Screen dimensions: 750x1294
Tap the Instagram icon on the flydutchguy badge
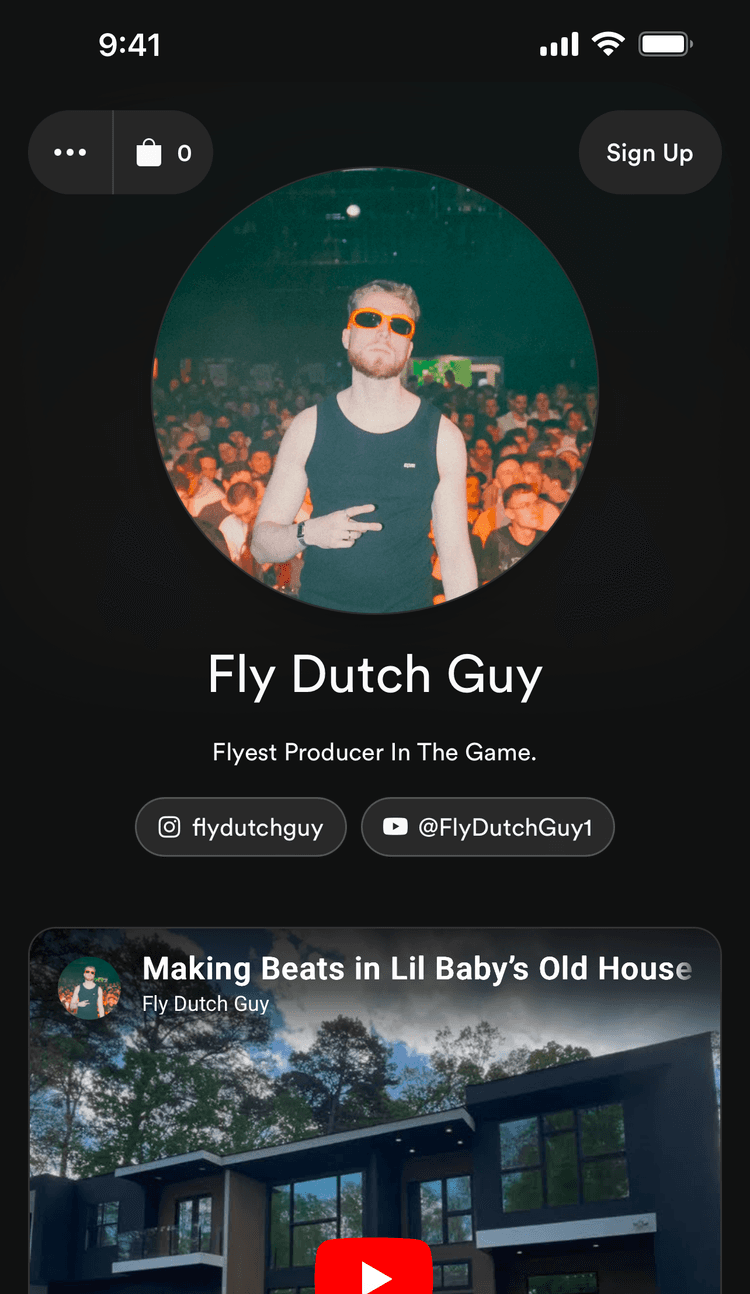click(x=169, y=827)
